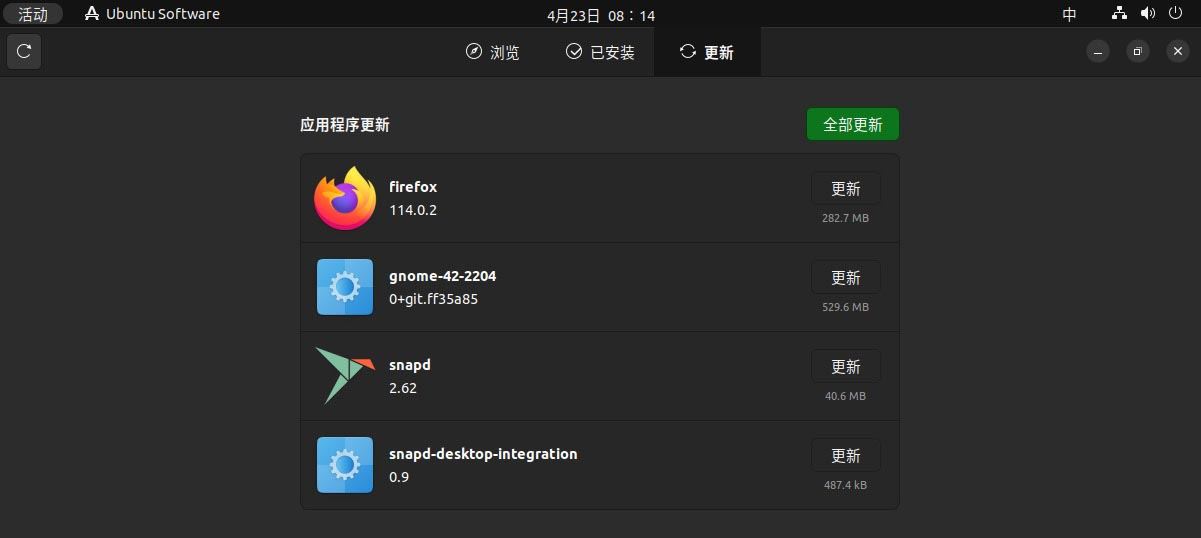Close the Ubuntu Software window
The image size is (1201, 538).
[1176, 51]
